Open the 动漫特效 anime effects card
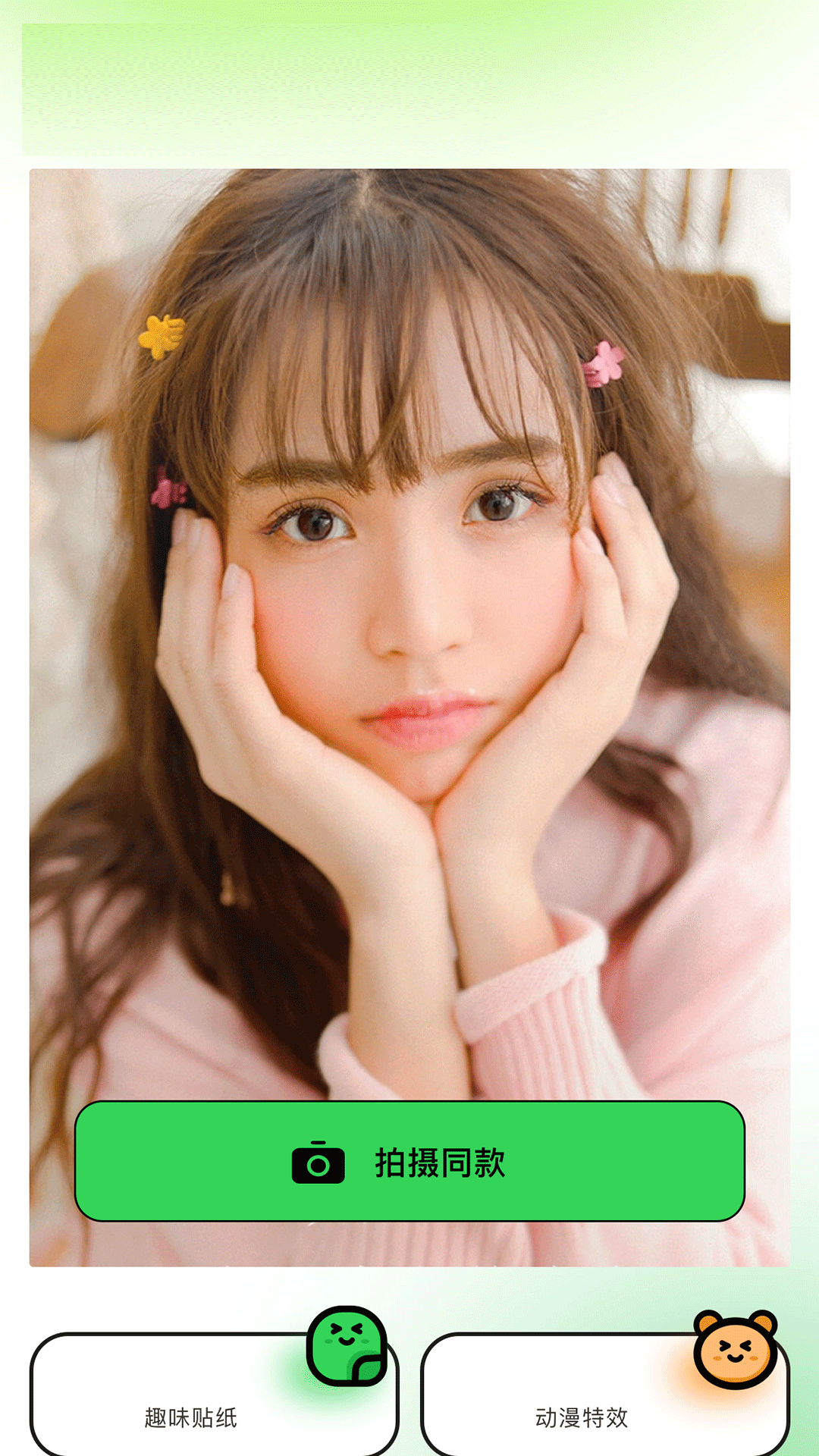This screenshot has width=819, height=1456. pyautogui.click(x=604, y=1394)
